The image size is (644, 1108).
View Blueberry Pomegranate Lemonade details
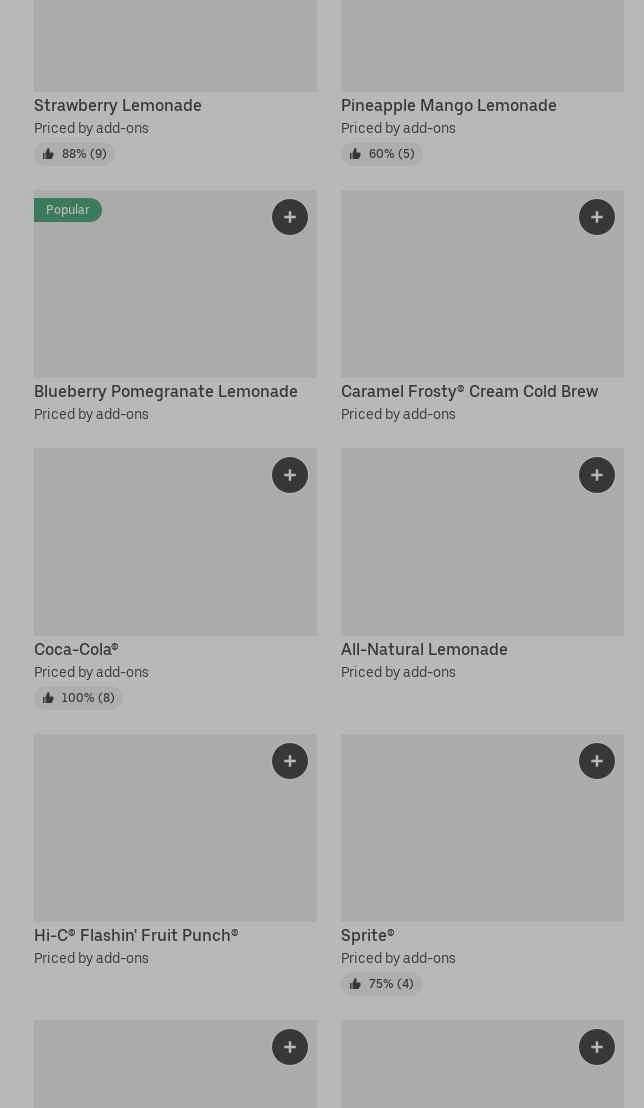pyautogui.click(x=165, y=392)
